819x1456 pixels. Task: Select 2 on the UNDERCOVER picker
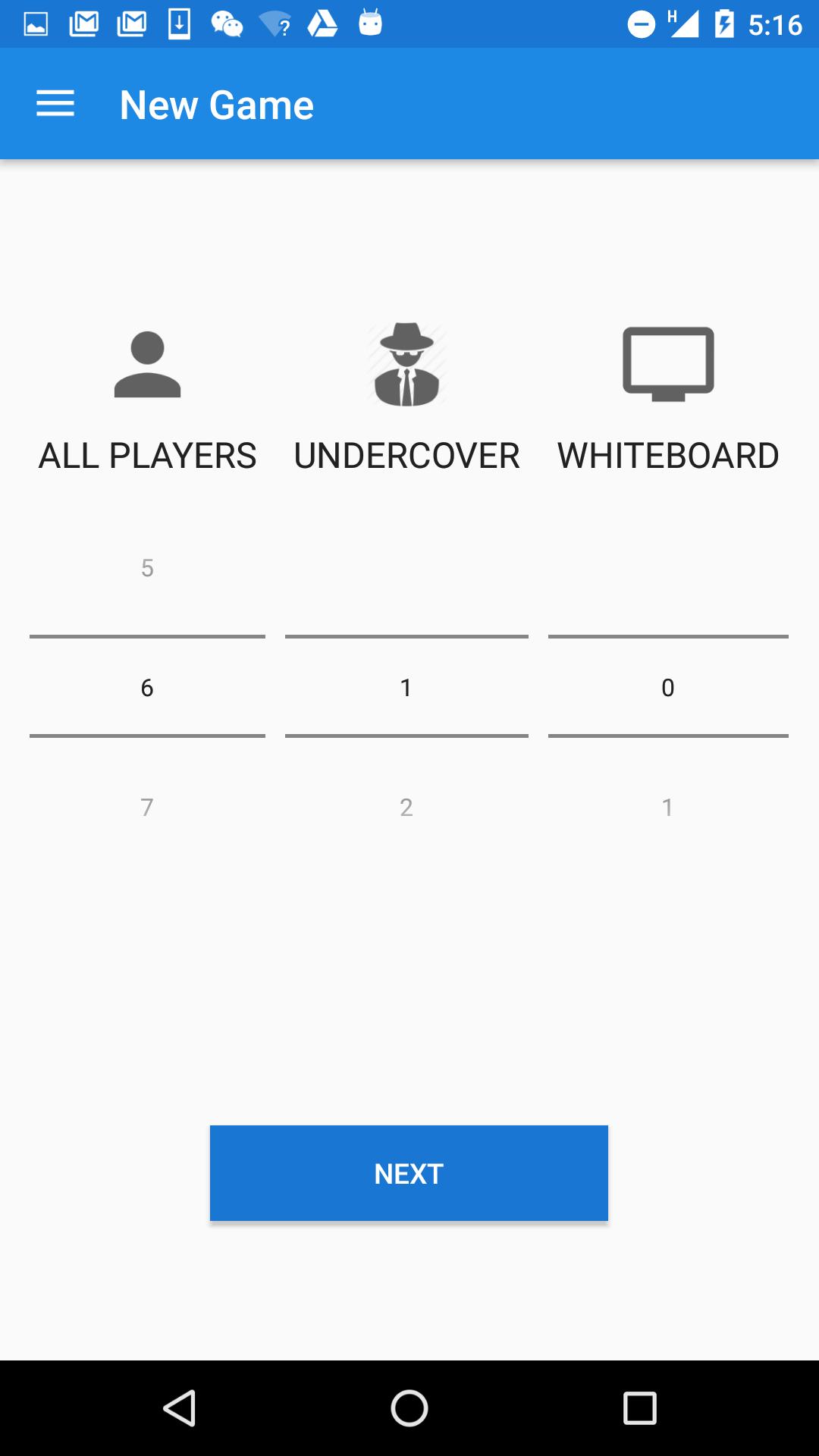[x=407, y=806]
